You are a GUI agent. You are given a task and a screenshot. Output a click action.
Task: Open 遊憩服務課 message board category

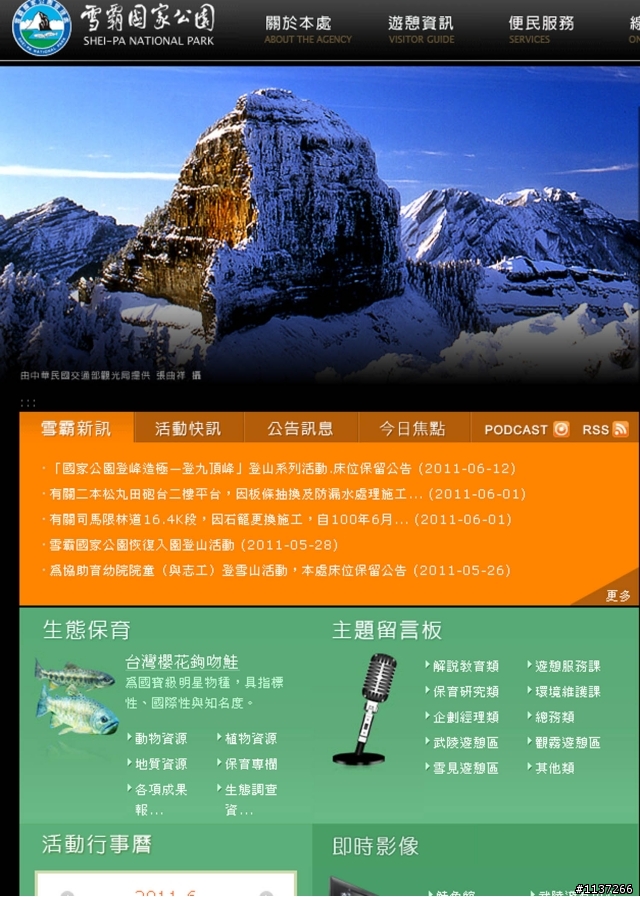tap(567, 666)
